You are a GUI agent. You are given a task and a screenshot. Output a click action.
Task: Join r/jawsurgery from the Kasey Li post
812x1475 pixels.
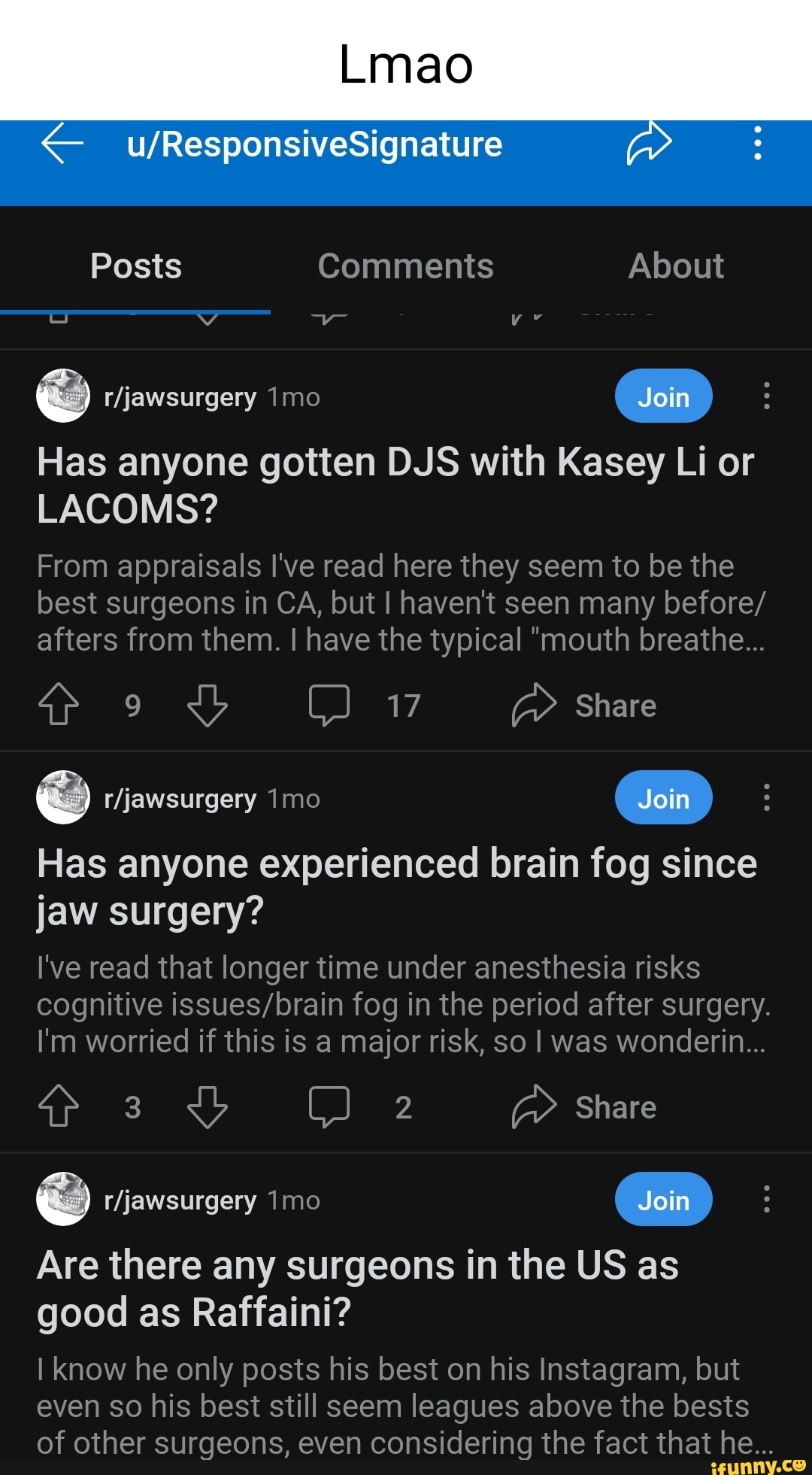pyautogui.click(x=663, y=396)
